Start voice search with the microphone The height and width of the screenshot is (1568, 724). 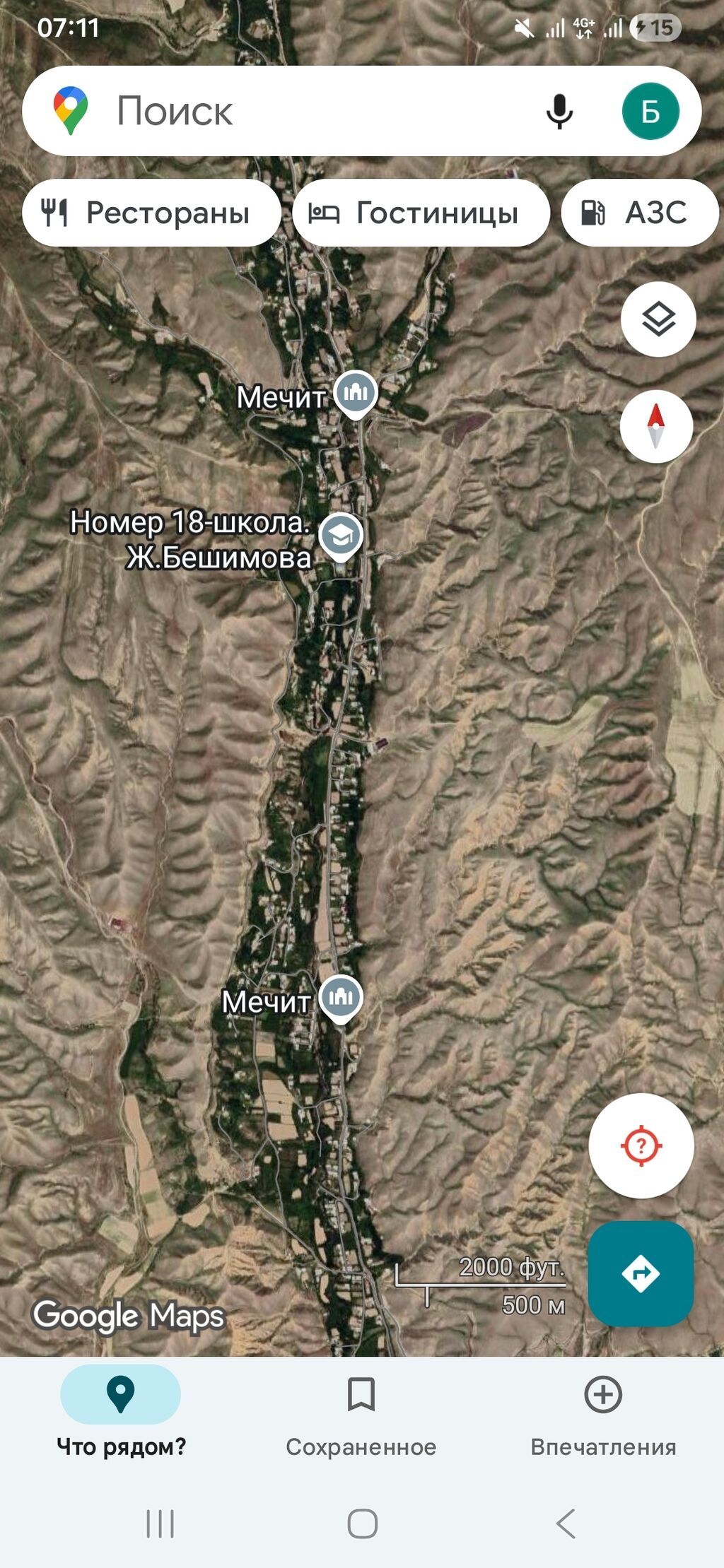point(559,111)
